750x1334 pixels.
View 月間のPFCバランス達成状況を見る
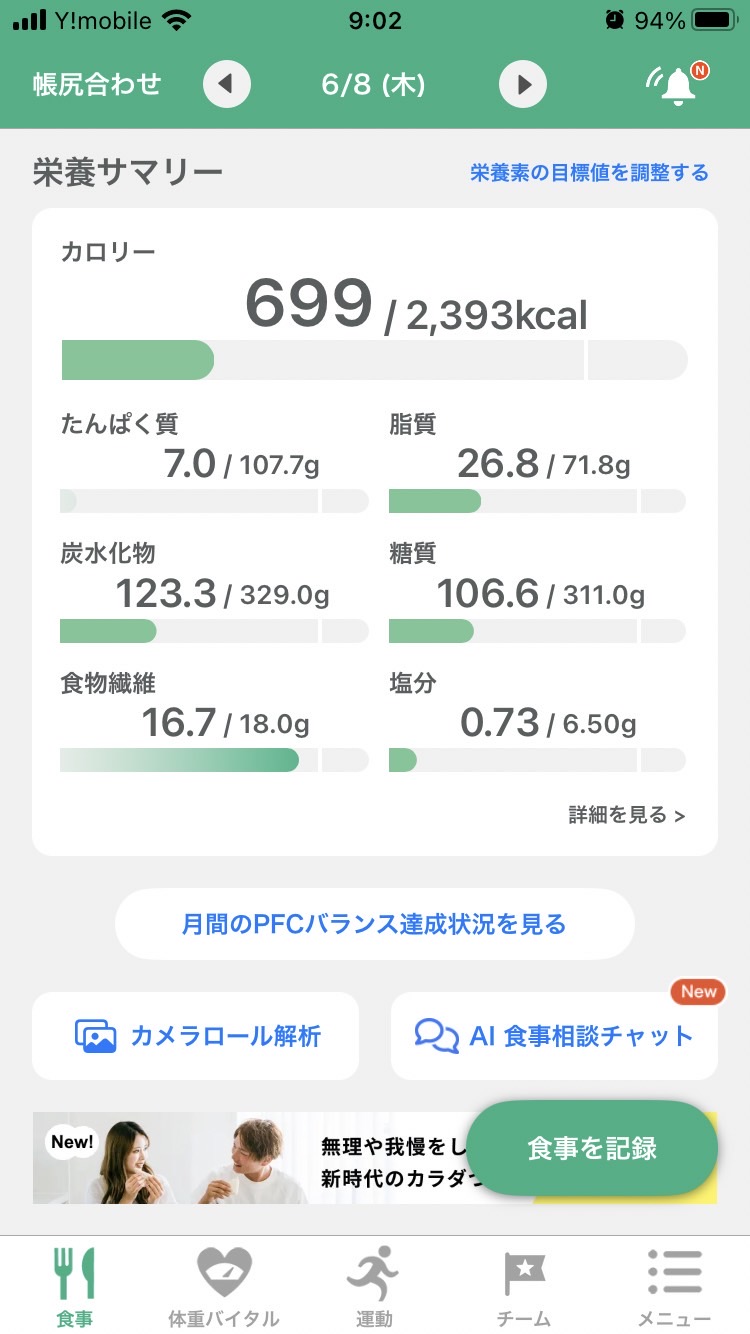[375, 924]
